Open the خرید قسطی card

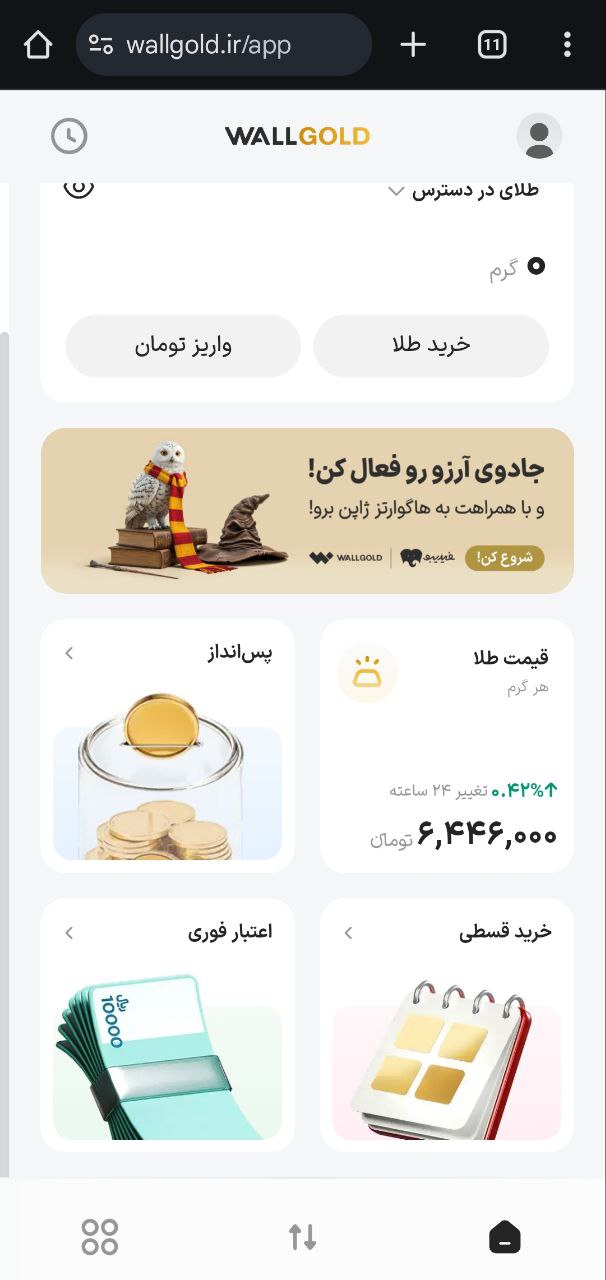coord(447,1023)
